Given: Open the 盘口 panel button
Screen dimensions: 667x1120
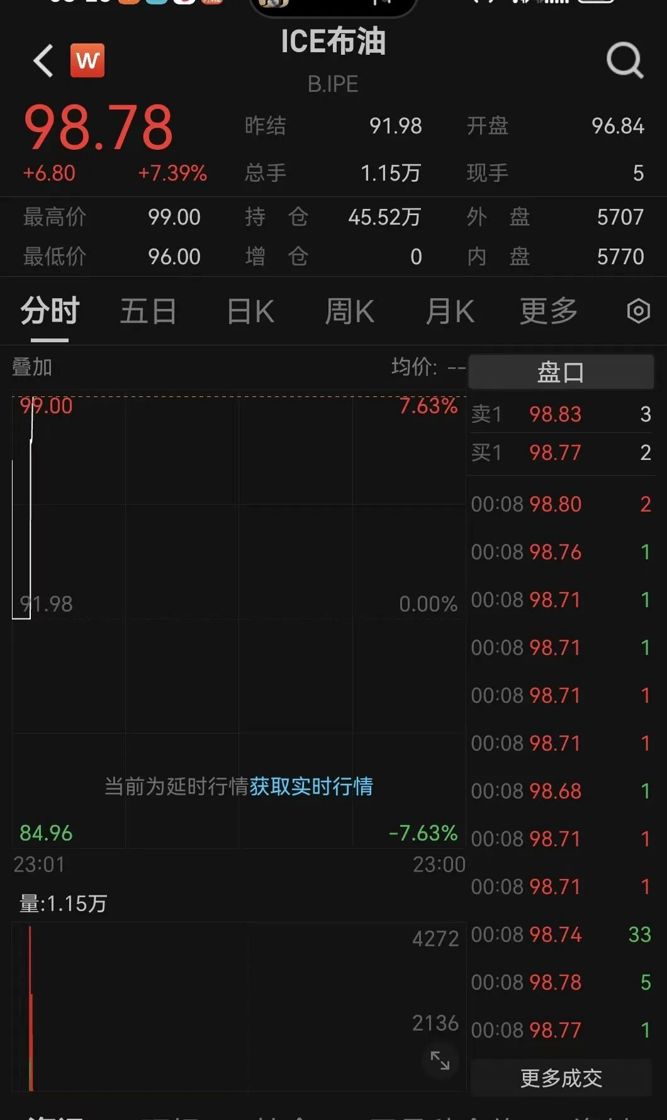Looking at the screenshot, I should pos(560,372).
